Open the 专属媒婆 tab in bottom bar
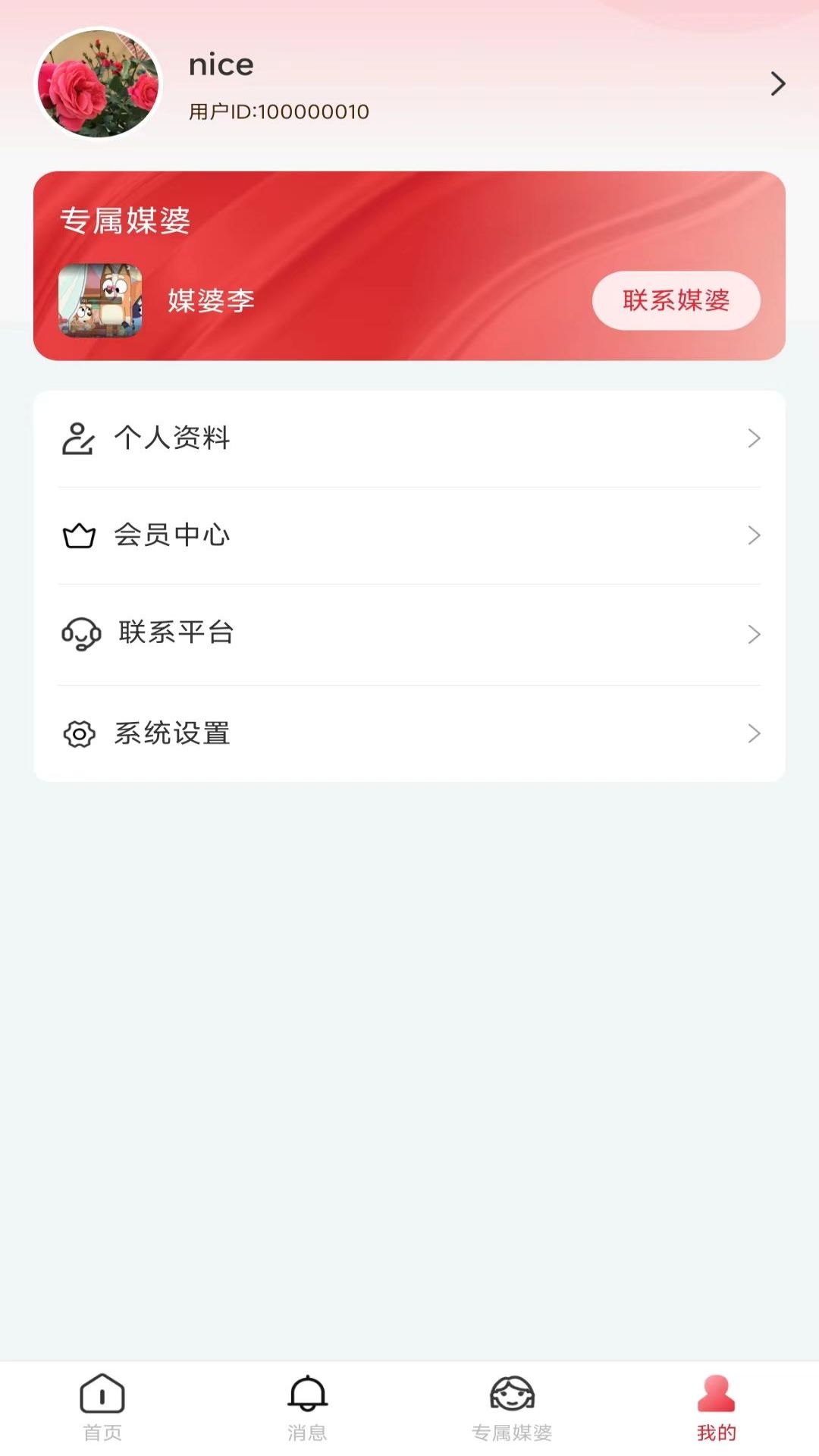 pyautogui.click(x=512, y=1407)
